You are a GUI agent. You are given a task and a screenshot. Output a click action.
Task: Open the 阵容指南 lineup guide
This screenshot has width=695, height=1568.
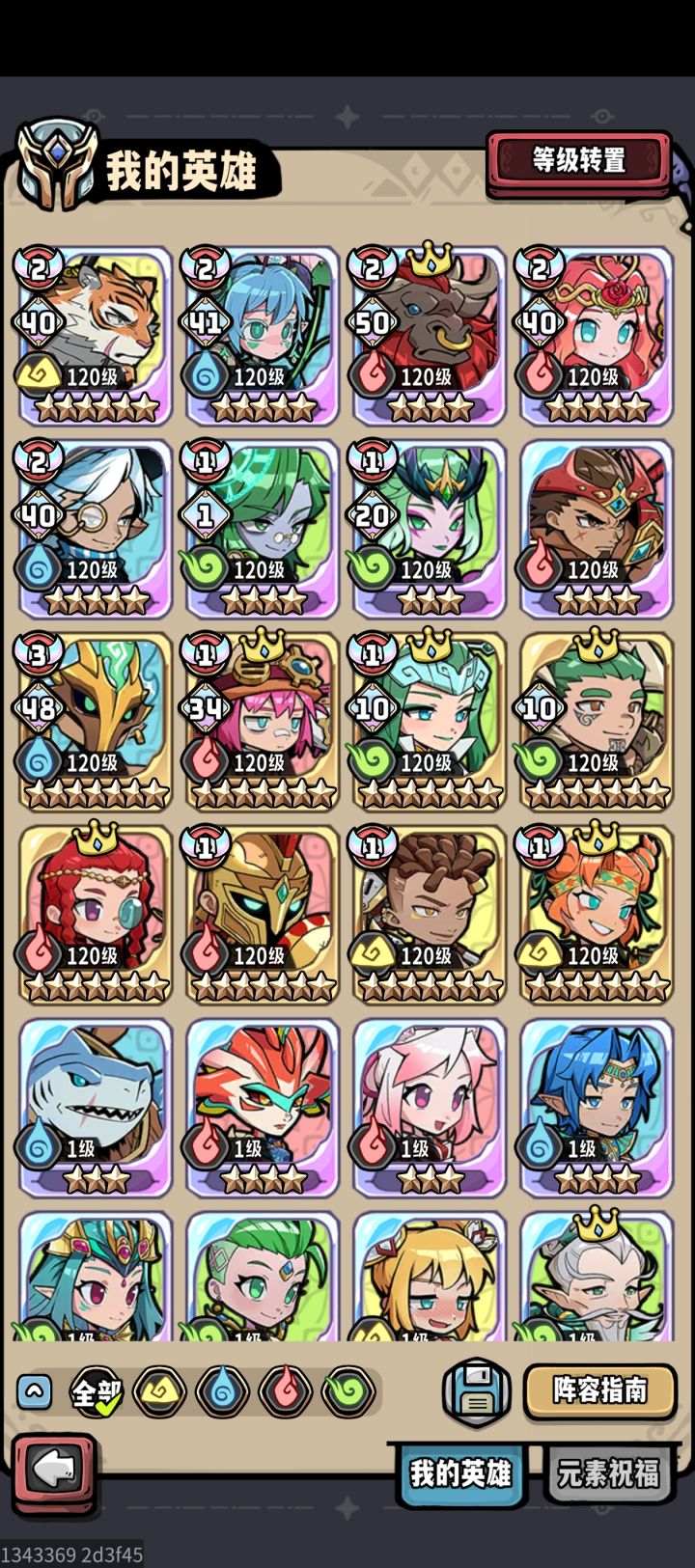point(599,1390)
